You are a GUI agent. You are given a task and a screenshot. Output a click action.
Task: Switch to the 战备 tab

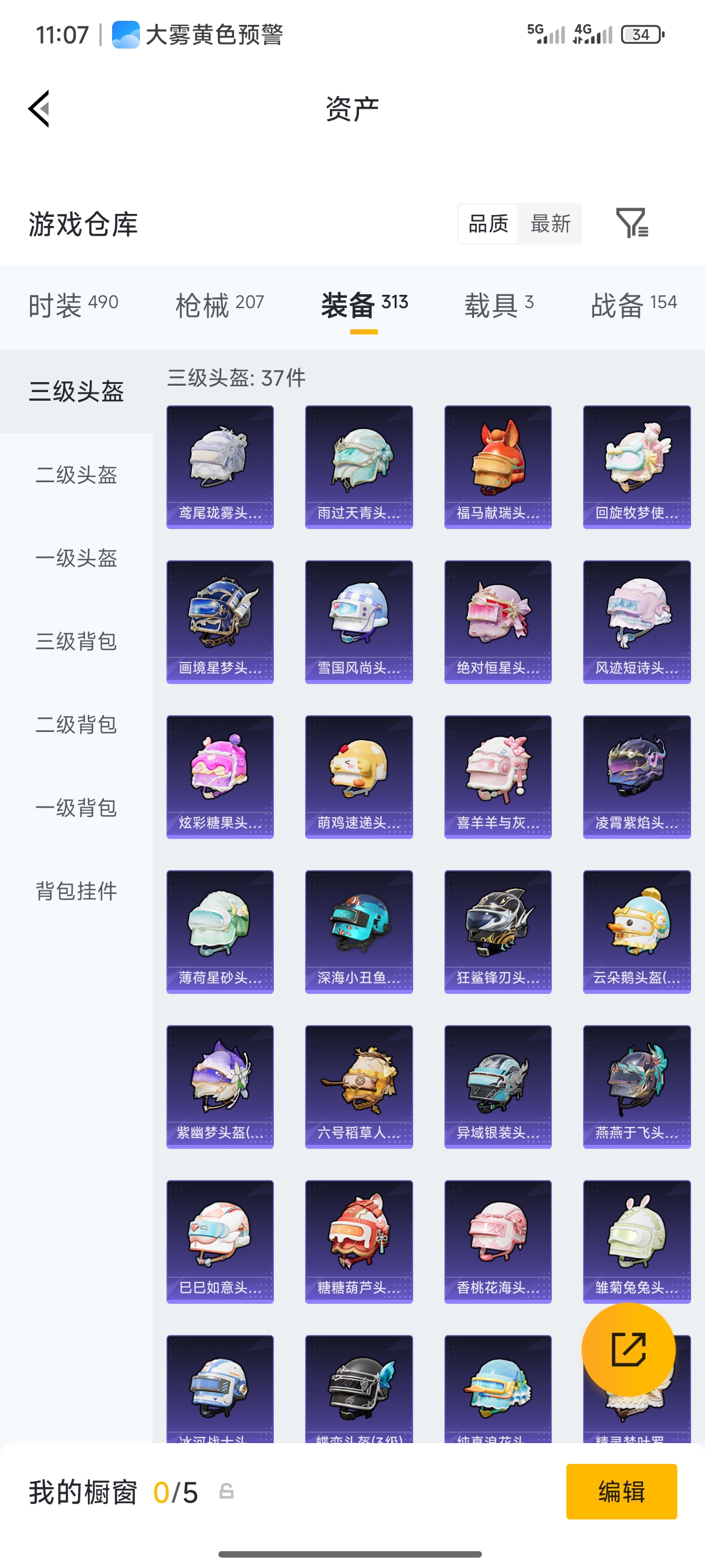pyautogui.click(x=633, y=305)
